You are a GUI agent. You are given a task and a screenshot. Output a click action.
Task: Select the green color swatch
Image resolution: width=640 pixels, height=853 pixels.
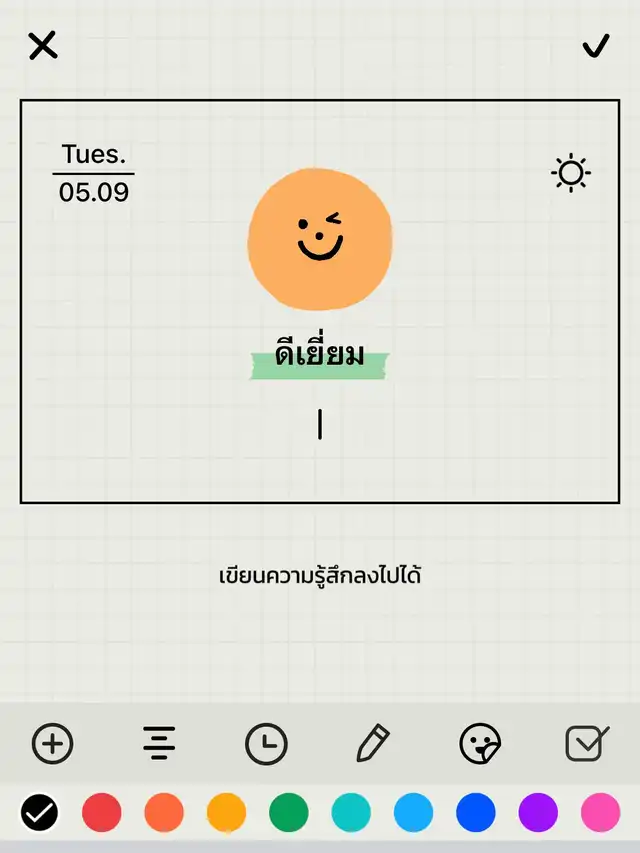tap(288, 812)
